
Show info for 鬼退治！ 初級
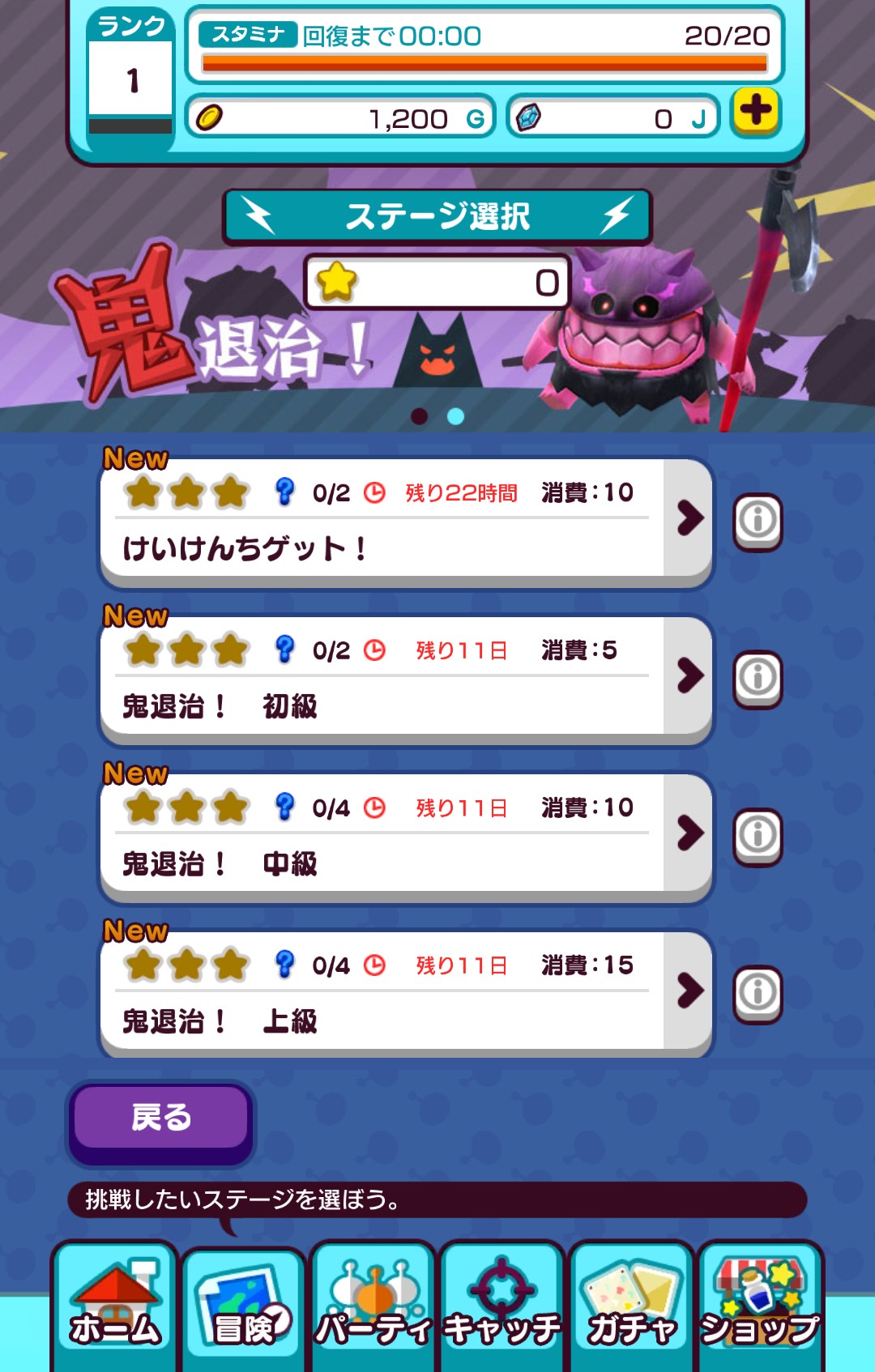click(x=758, y=678)
